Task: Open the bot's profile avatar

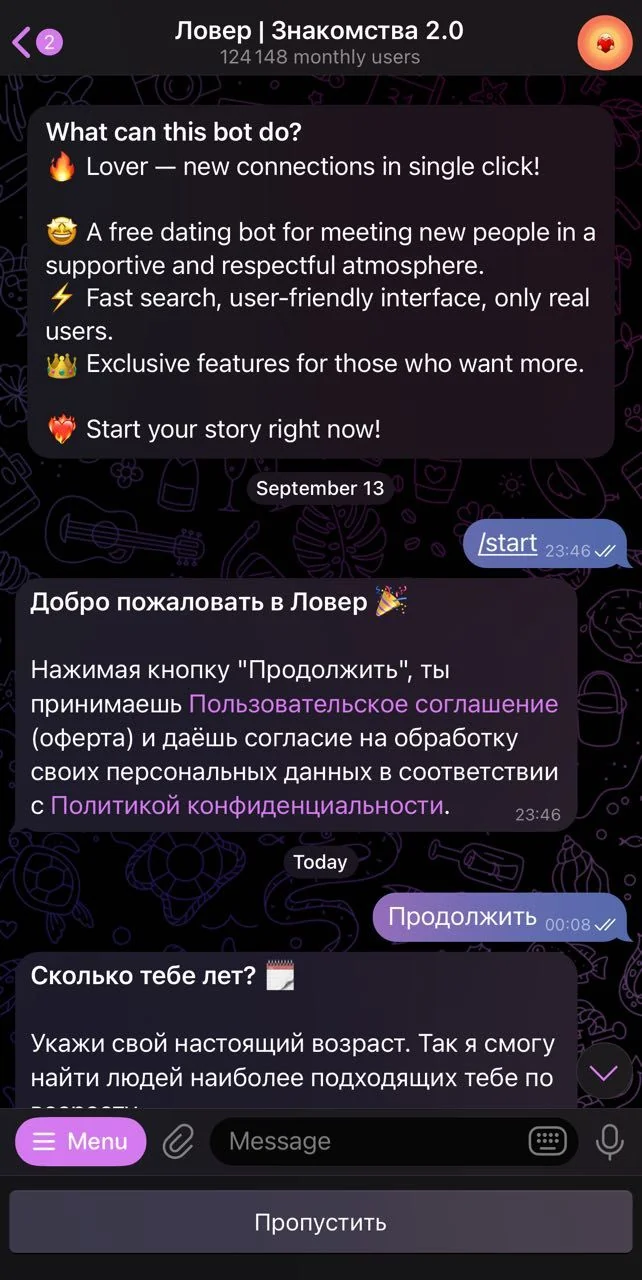Action: (x=604, y=42)
